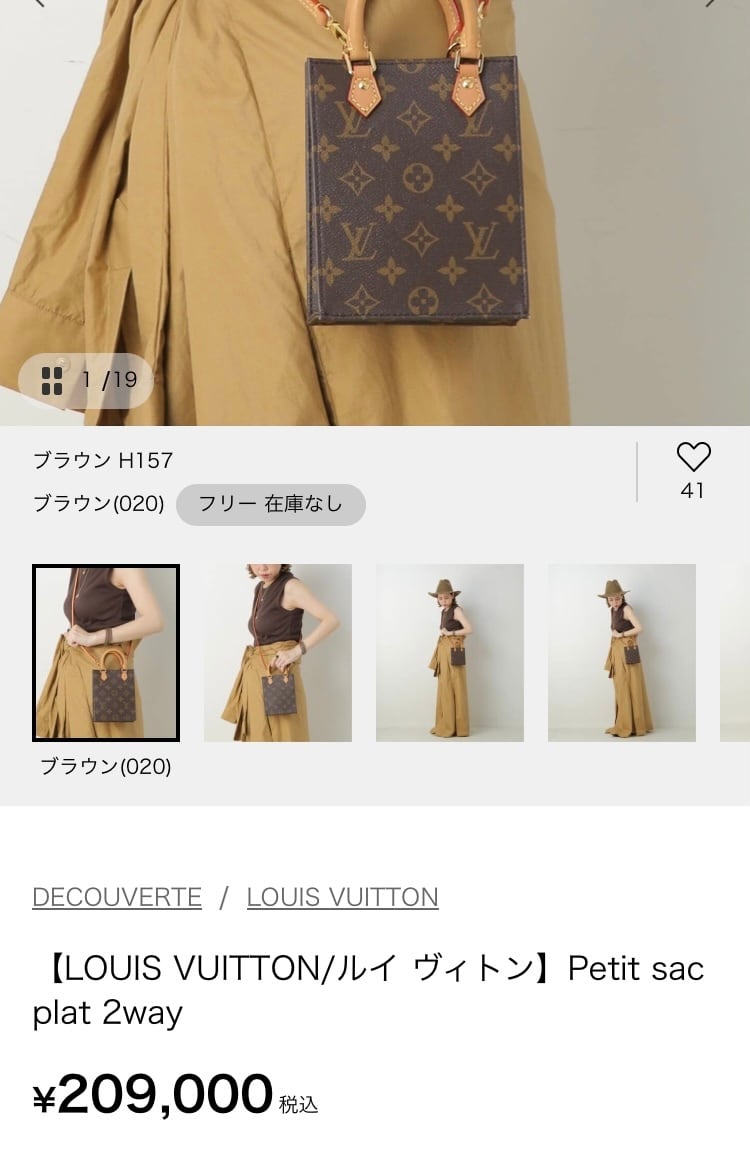Tap the main product photo

pyautogui.click(x=375, y=212)
